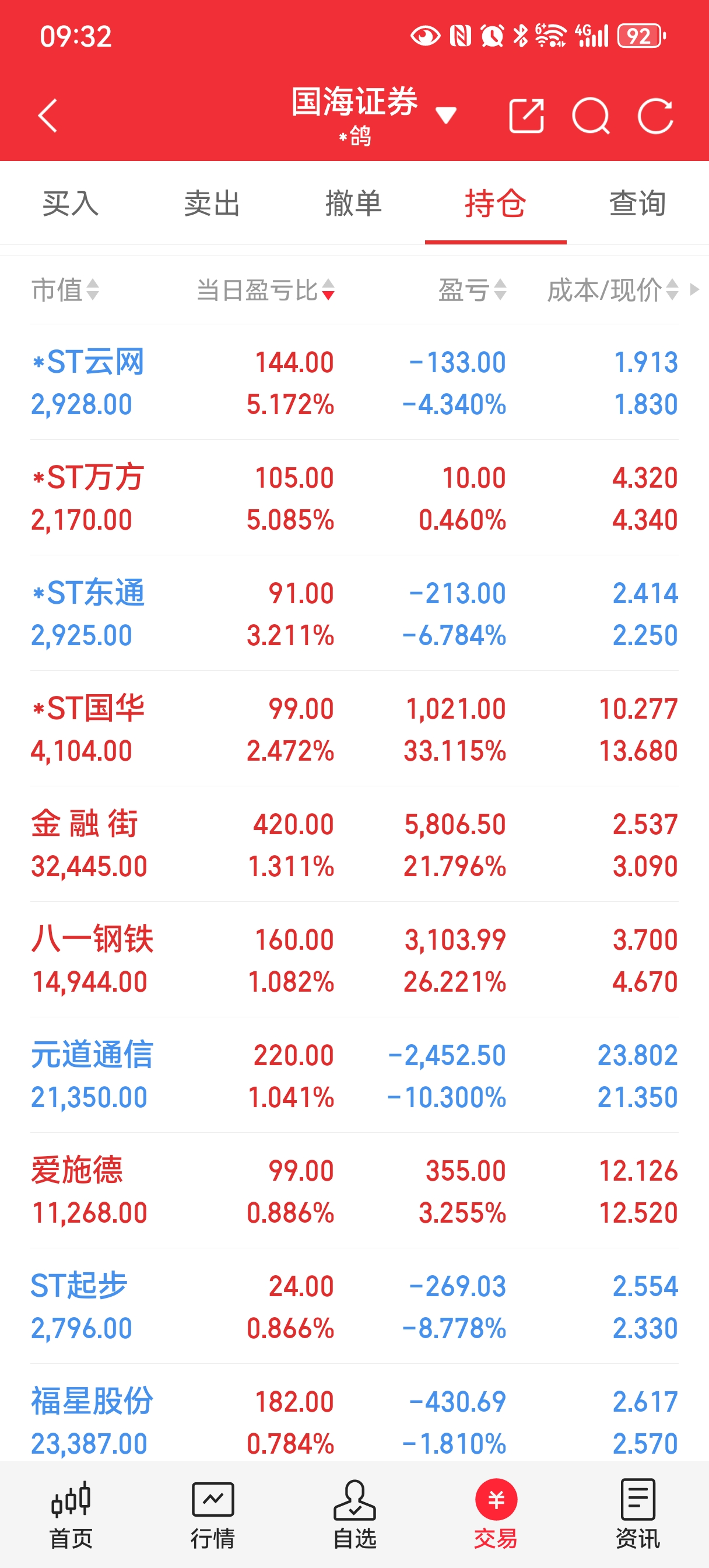Tap the share icon in the header

pyautogui.click(x=527, y=116)
